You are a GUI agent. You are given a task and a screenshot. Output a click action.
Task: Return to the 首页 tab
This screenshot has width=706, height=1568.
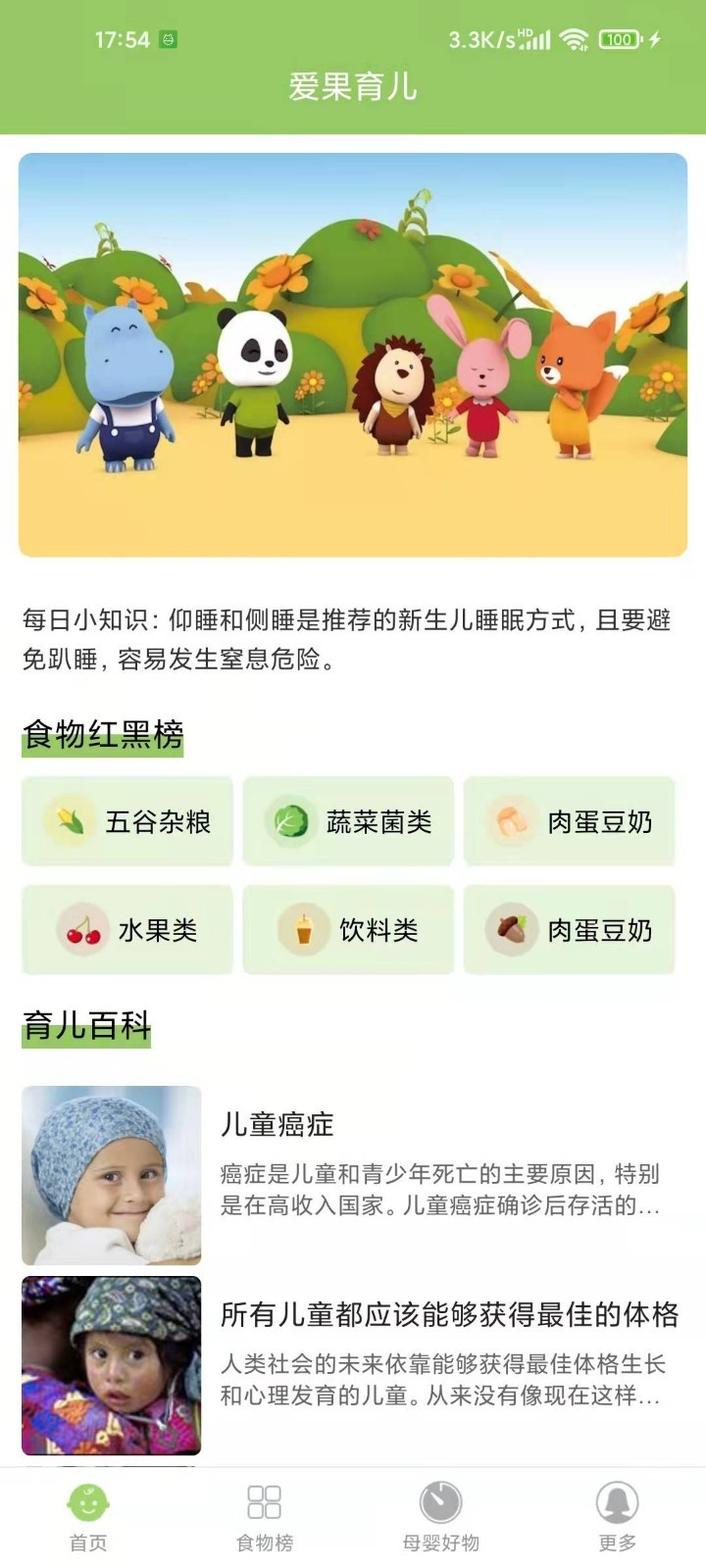[88, 1517]
